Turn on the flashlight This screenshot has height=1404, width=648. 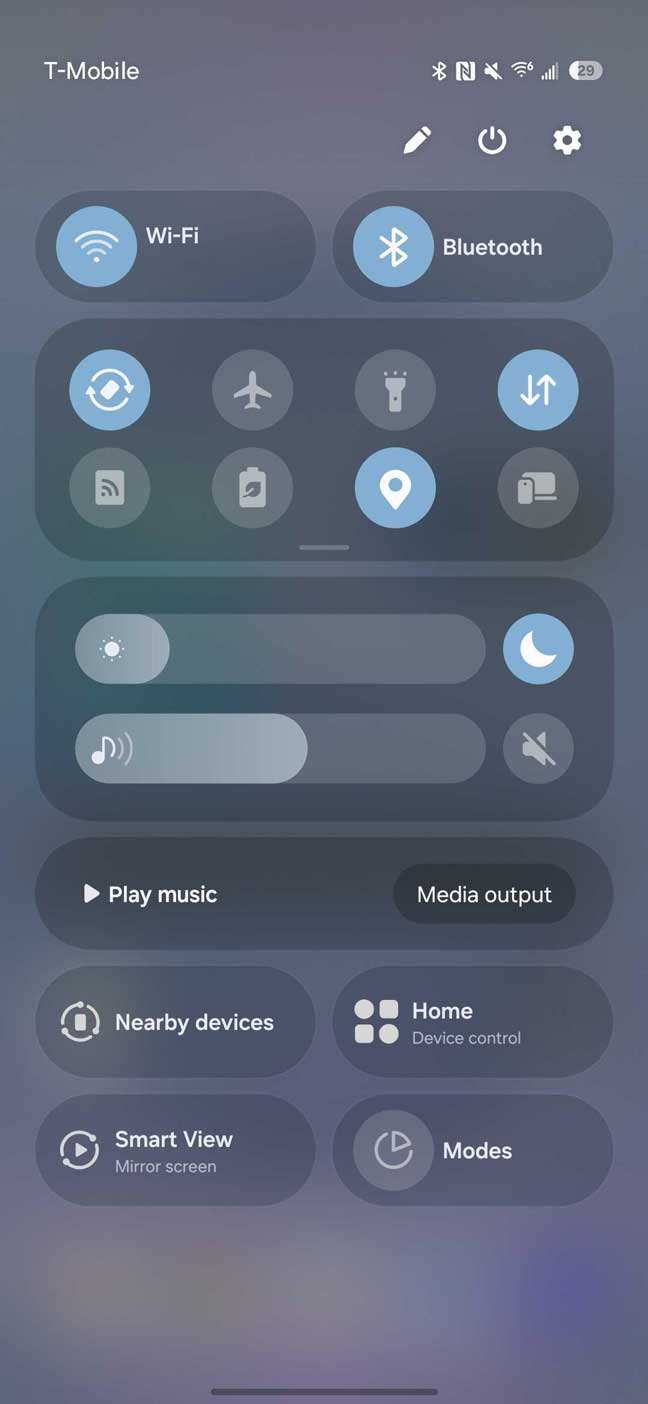point(395,390)
